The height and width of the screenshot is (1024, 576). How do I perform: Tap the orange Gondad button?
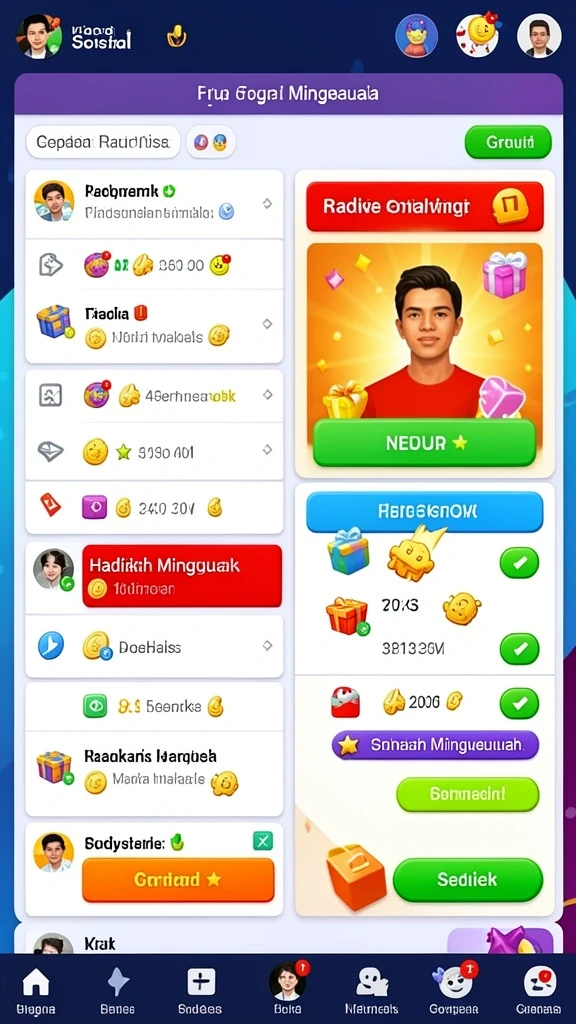coord(178,880)
